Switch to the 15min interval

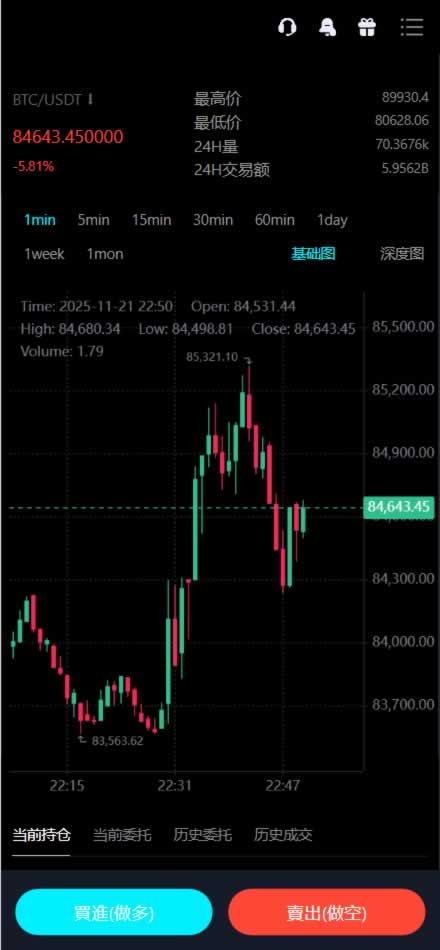point(152,220)
